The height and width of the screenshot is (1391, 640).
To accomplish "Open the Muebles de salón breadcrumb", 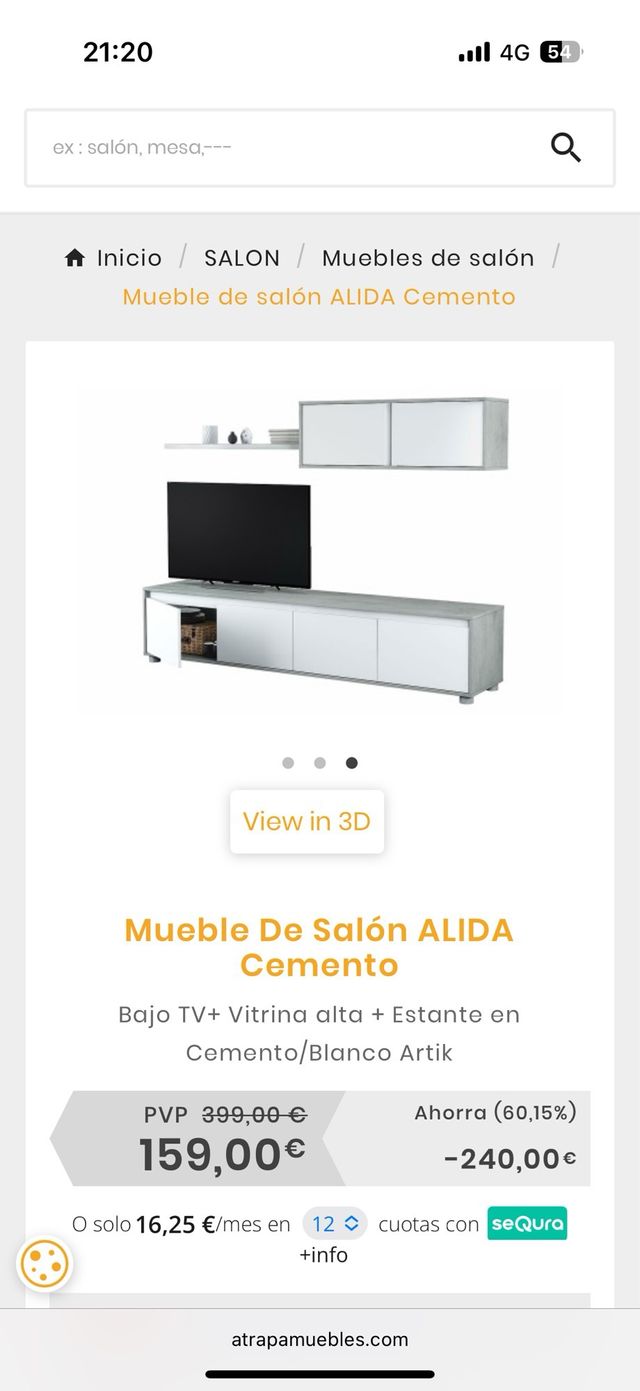I will (x=428, y=258).
